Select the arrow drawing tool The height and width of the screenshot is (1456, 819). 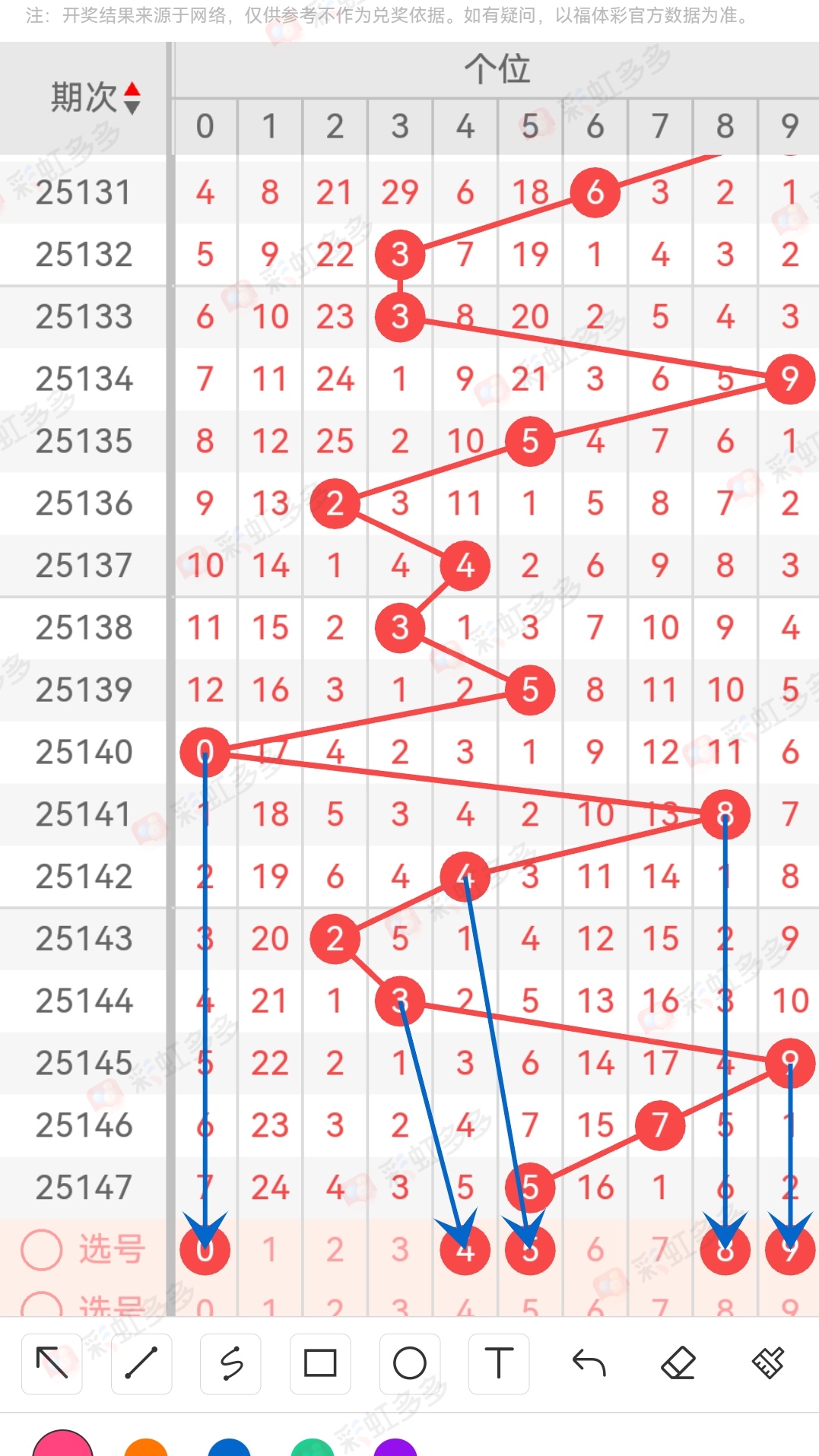(52, 1363)
